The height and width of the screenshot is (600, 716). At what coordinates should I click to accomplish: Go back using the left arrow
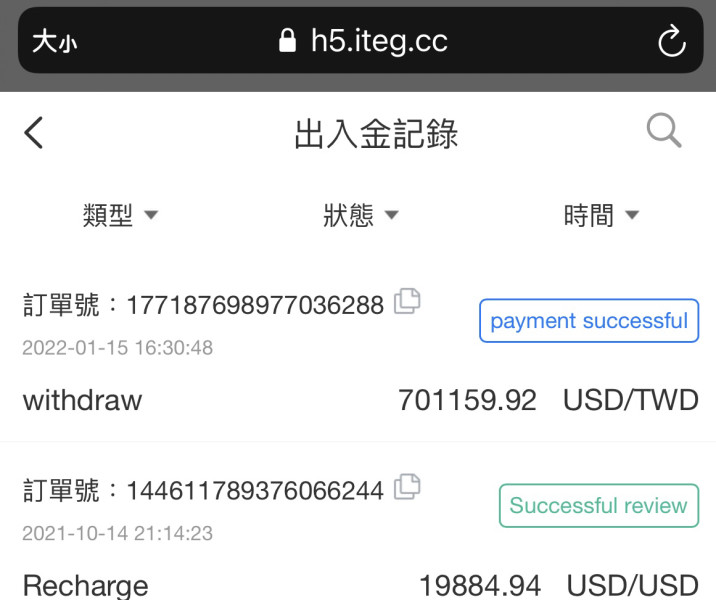33,132
